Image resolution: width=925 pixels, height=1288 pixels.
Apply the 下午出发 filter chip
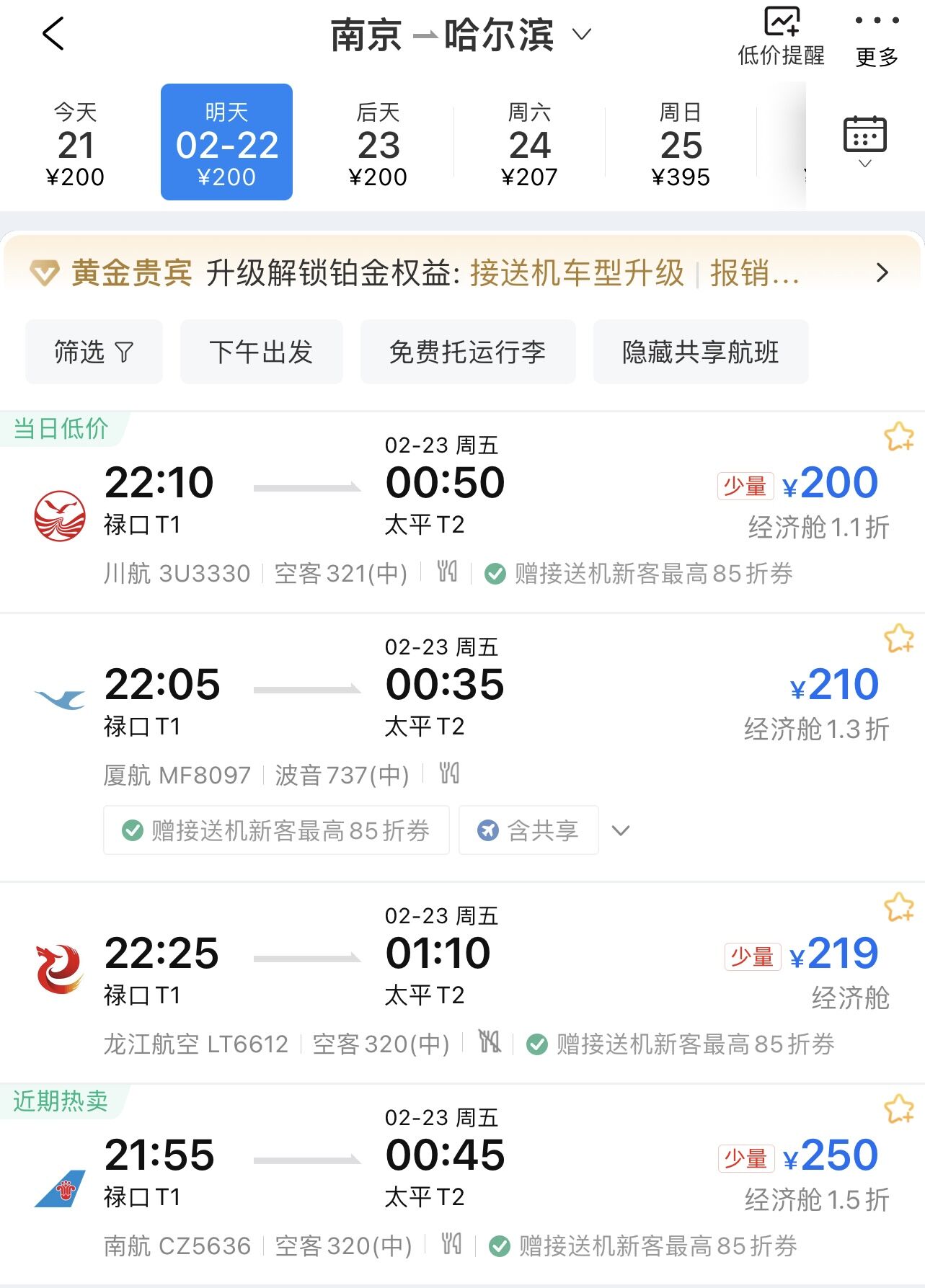pyautogui.click(x=261, y=352)
